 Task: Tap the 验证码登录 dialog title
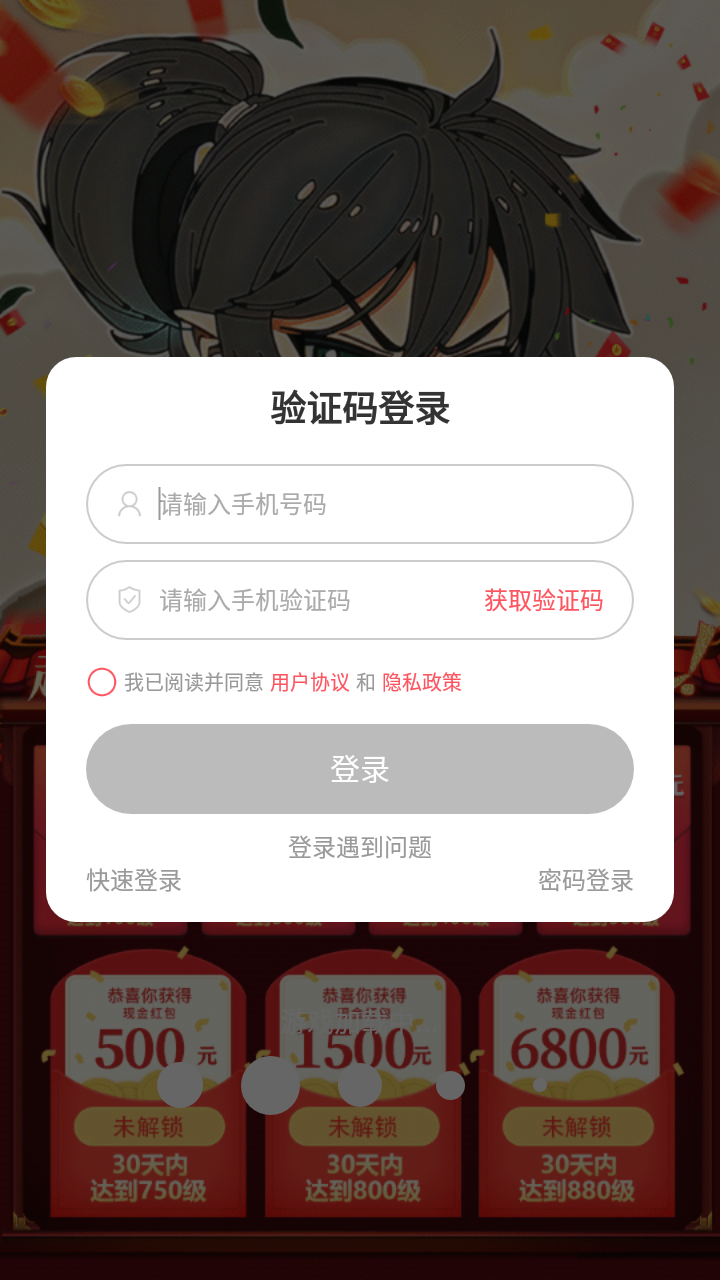360,408
